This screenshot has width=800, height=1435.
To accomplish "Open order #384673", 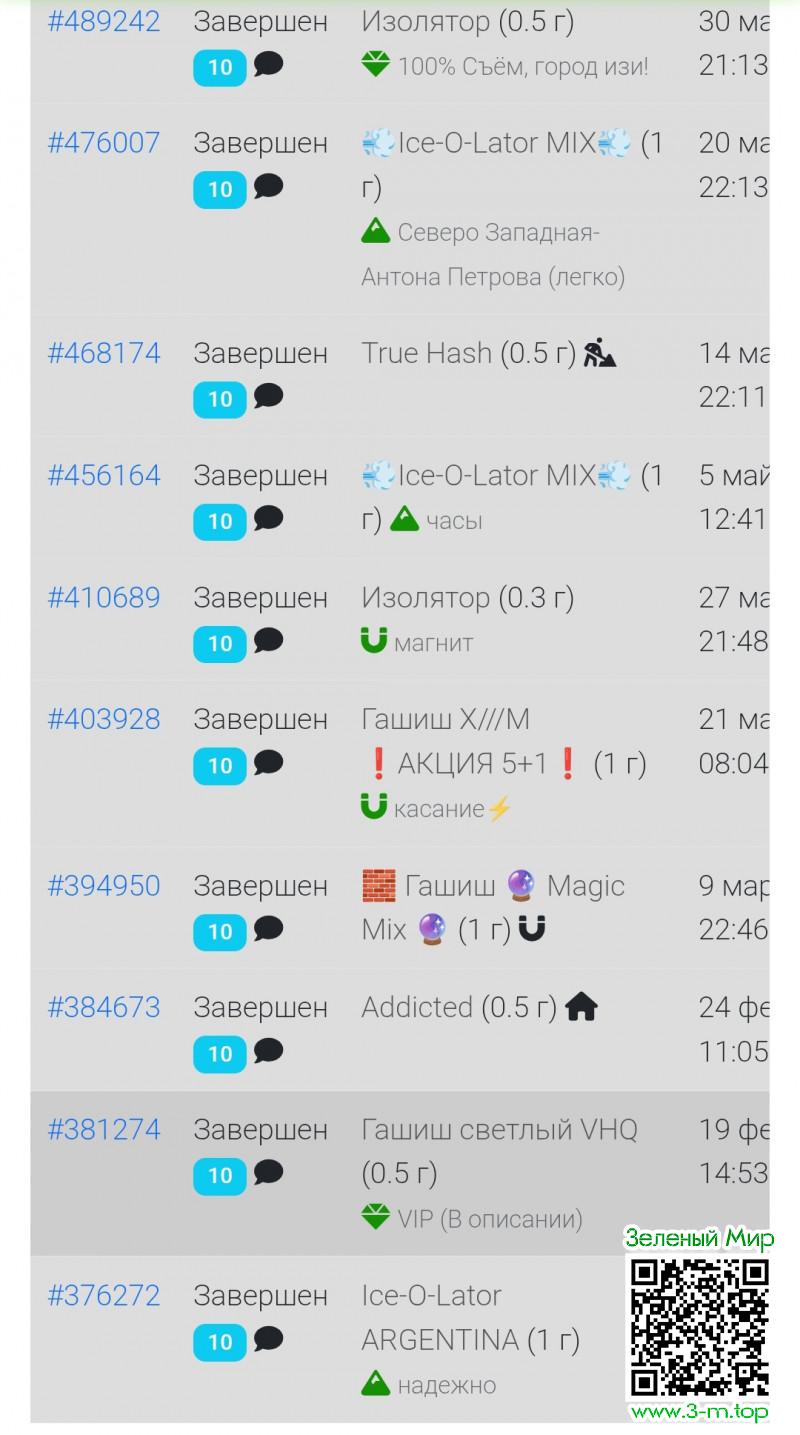I will pos(104,1007).
